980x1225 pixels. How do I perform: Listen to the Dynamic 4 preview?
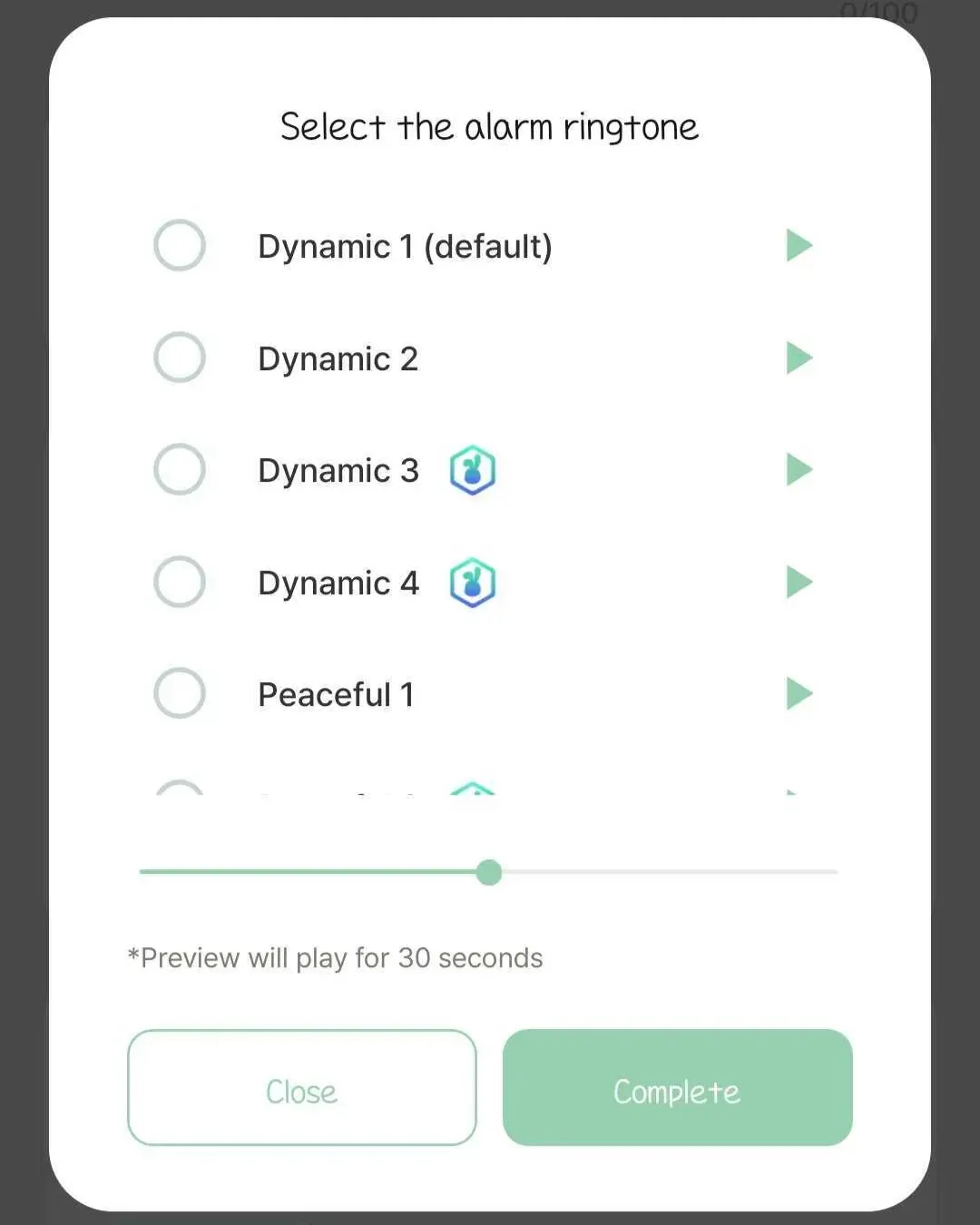click(799, 582)
